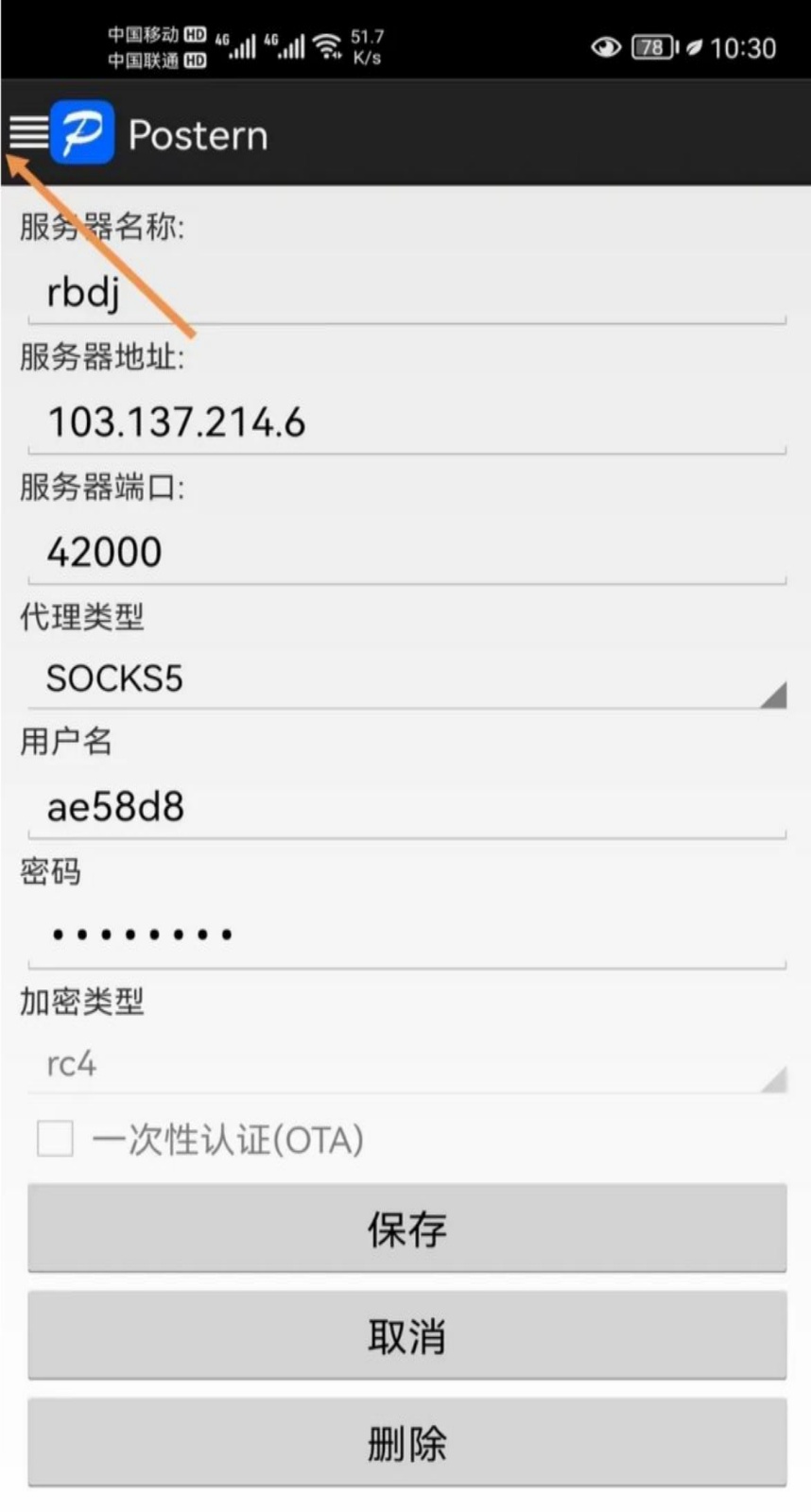Save the proxy configuration with 保存

pos(406,1228)
